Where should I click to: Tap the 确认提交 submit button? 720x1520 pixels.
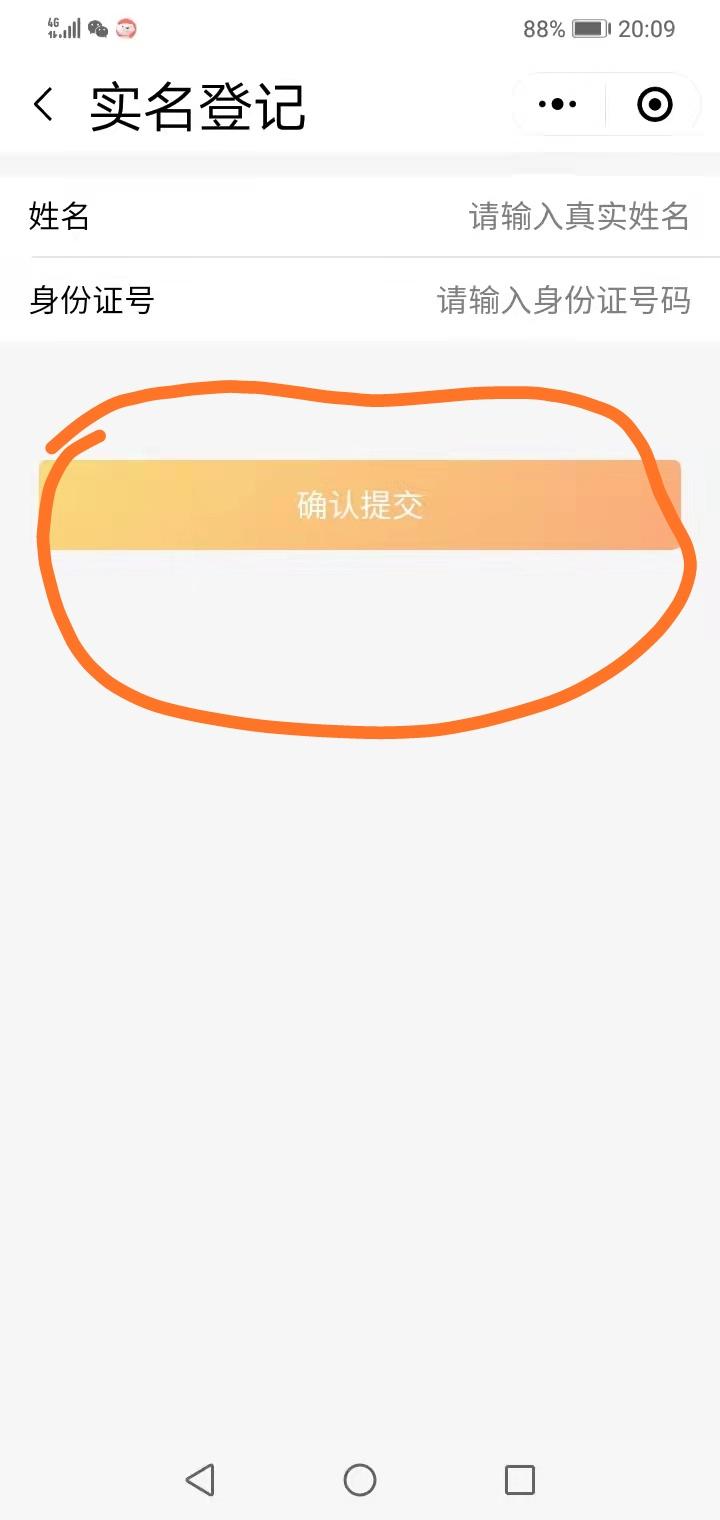point(360,505)
